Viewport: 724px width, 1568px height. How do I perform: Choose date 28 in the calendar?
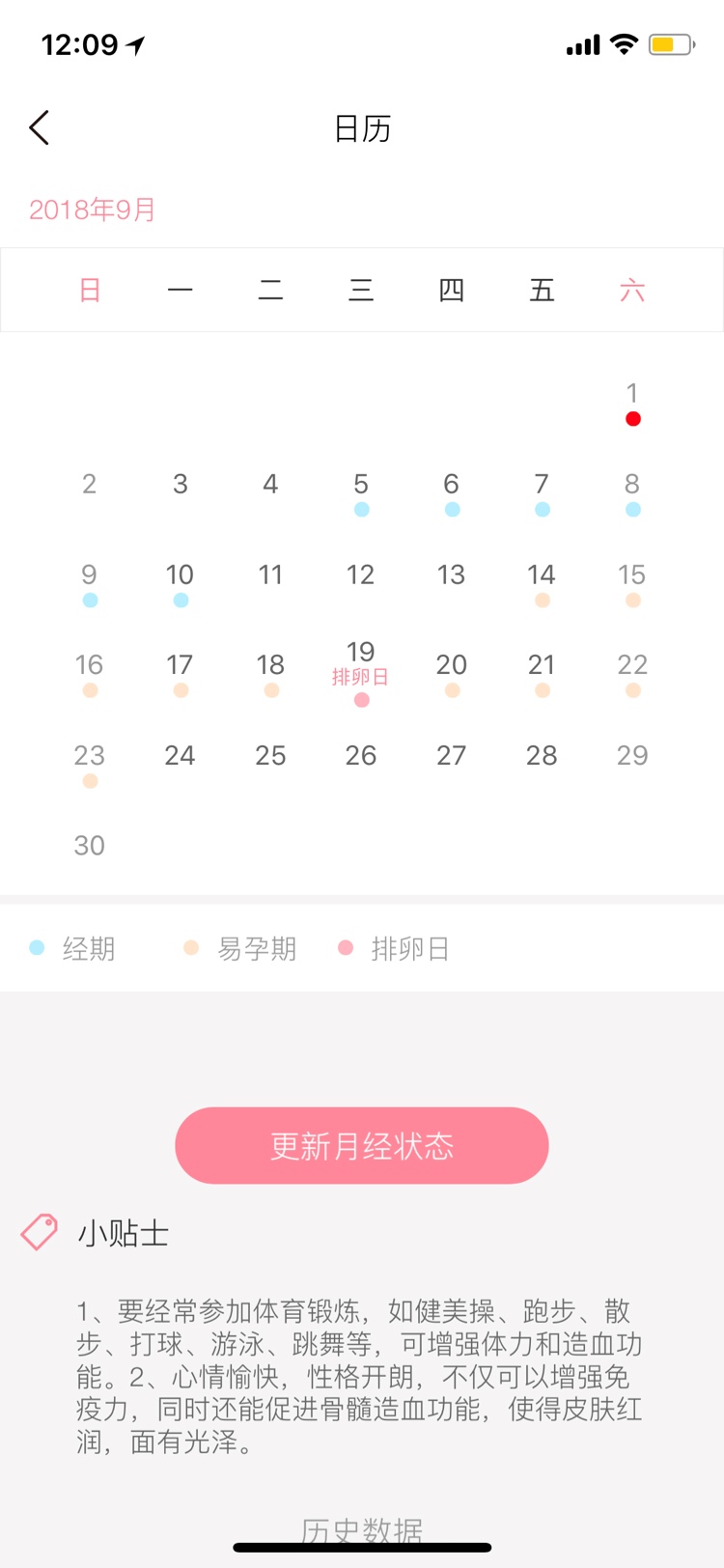542,756
